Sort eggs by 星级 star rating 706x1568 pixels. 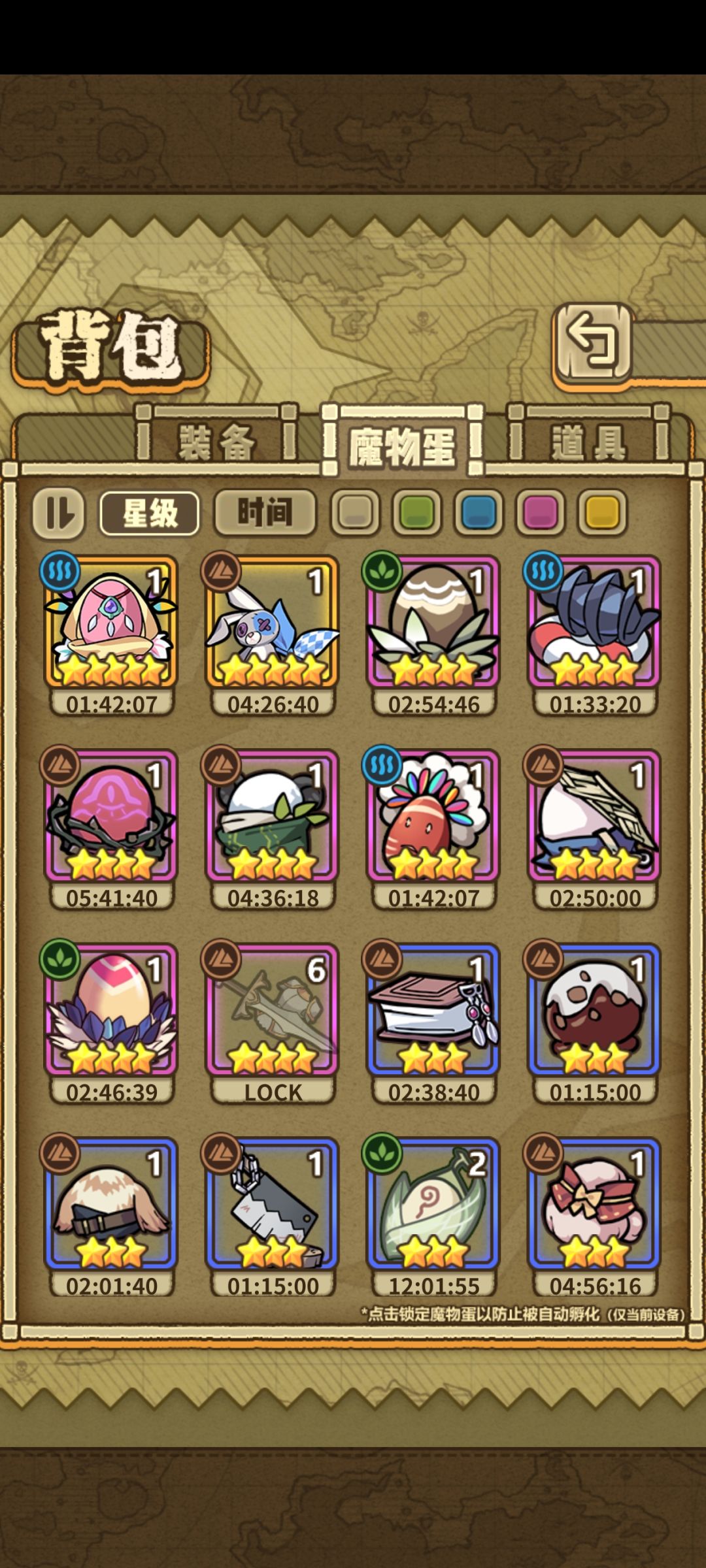coord(150,513)
